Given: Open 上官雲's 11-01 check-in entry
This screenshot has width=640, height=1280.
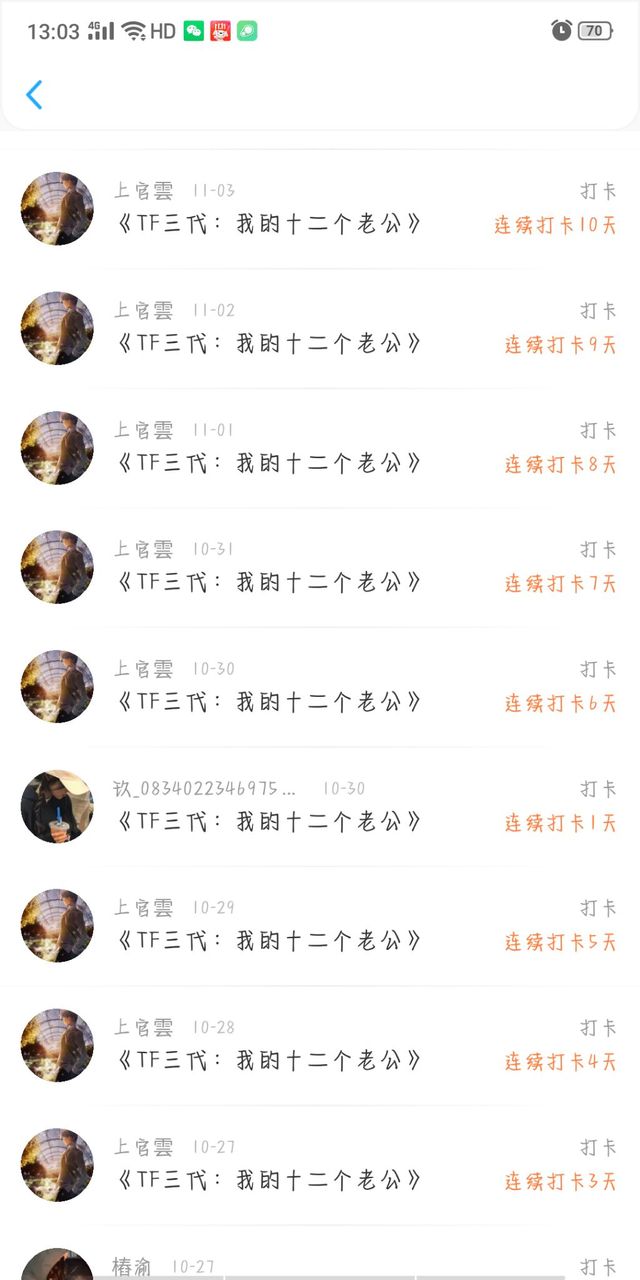Looking at the screenshot, I should pyautogui.click(x=320, y=448).
